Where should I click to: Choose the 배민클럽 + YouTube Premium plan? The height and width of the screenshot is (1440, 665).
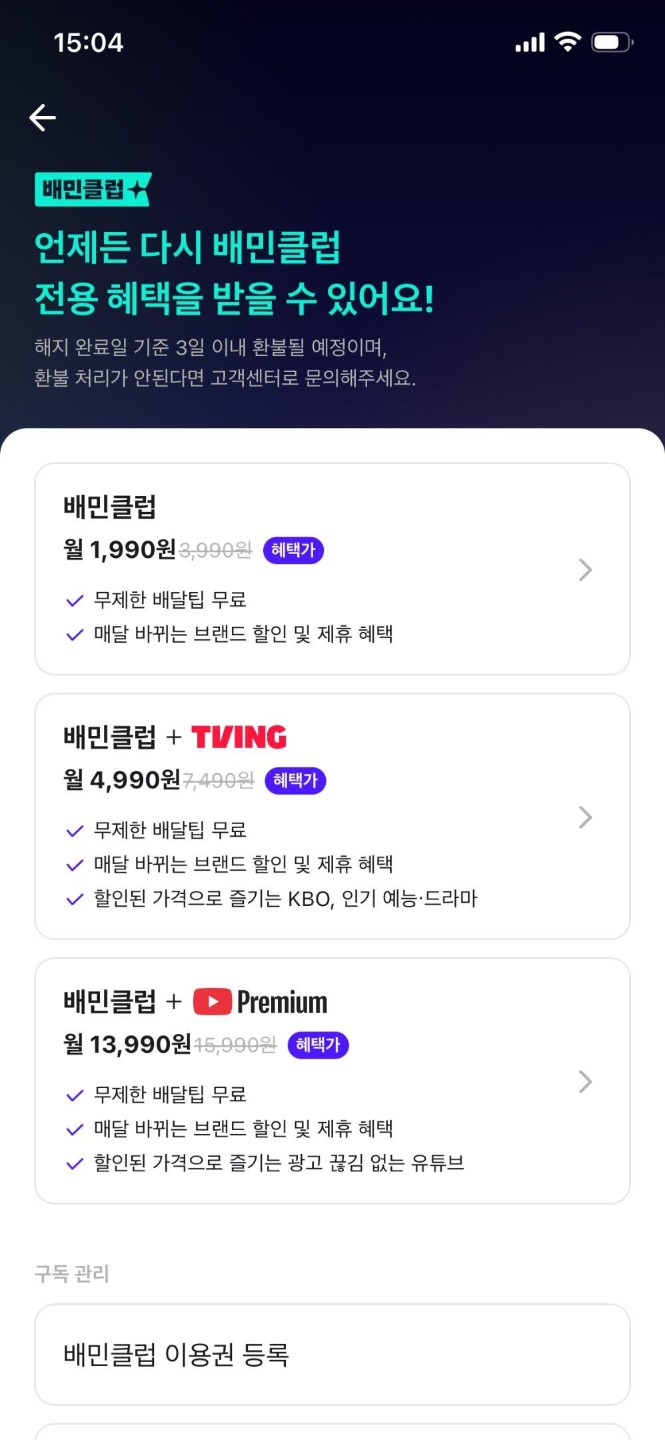[332, 1081]
